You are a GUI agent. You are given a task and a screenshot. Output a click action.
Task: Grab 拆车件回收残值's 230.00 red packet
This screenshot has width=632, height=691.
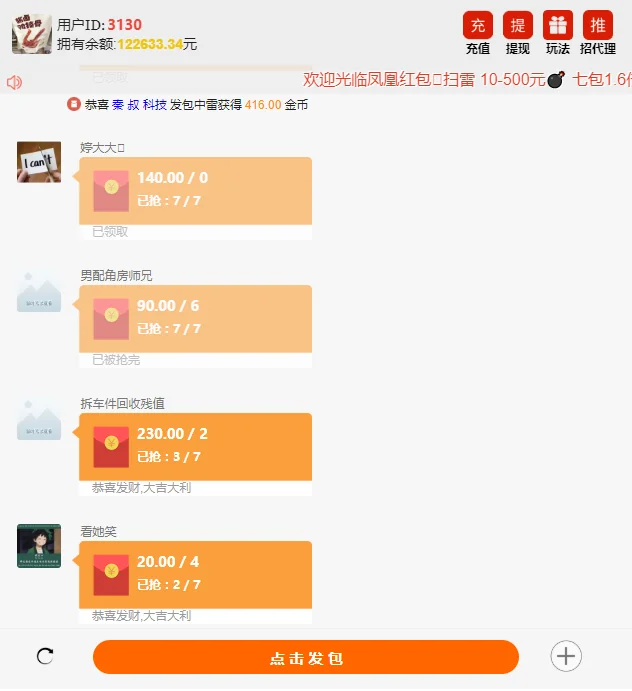[x=195, y=446]
